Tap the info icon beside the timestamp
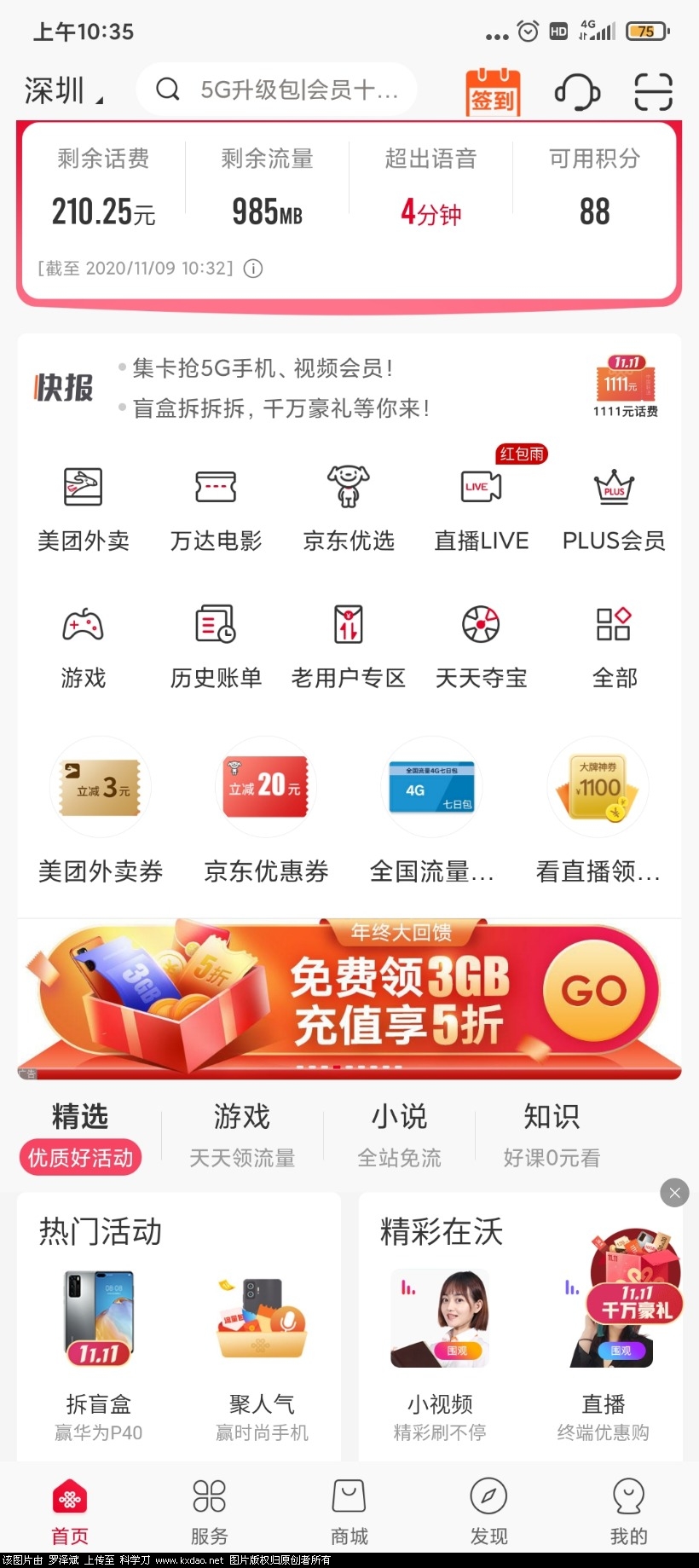 252,269
